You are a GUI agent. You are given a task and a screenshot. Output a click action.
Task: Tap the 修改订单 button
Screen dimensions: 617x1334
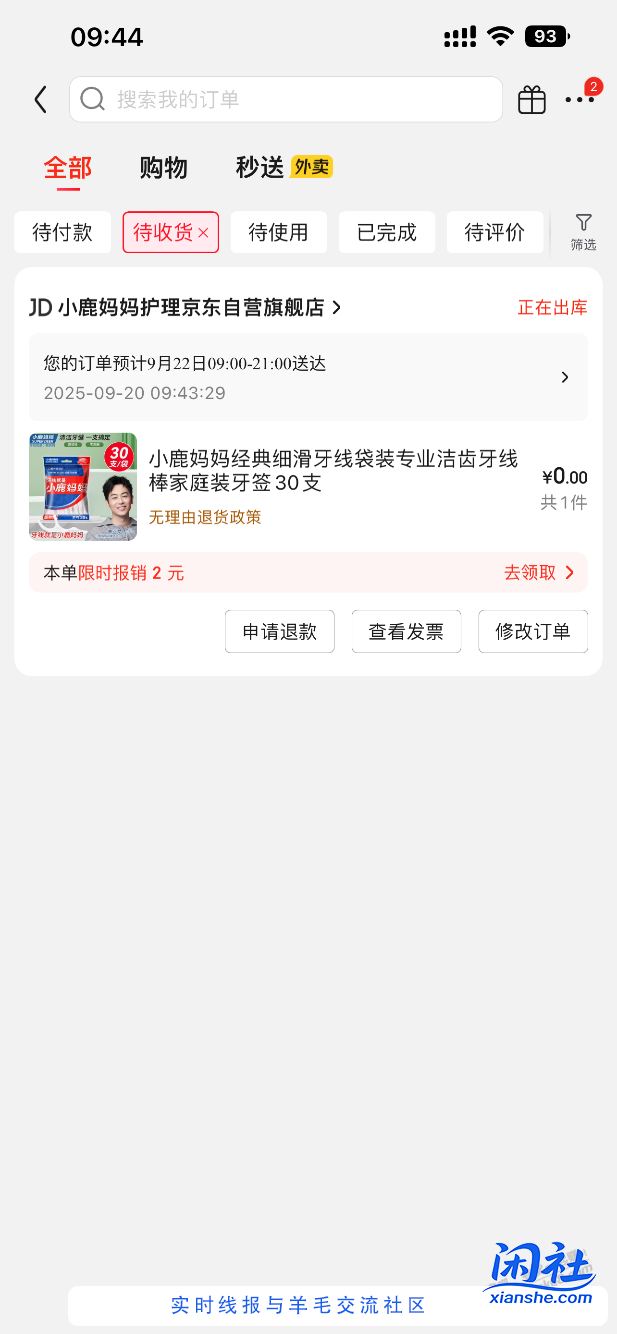[532, 631]
